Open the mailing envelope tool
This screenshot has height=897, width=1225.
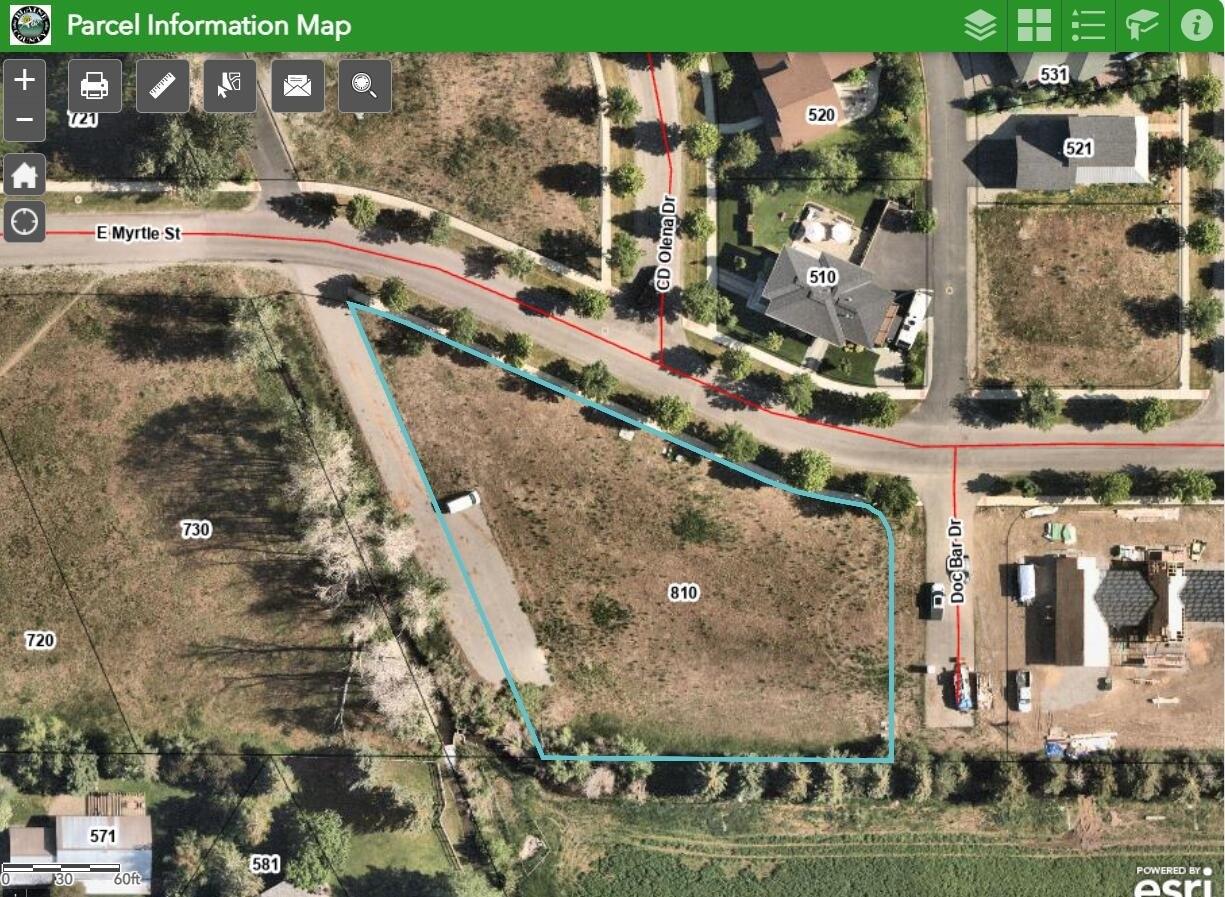pyautogui.click(x=297, y=86)
